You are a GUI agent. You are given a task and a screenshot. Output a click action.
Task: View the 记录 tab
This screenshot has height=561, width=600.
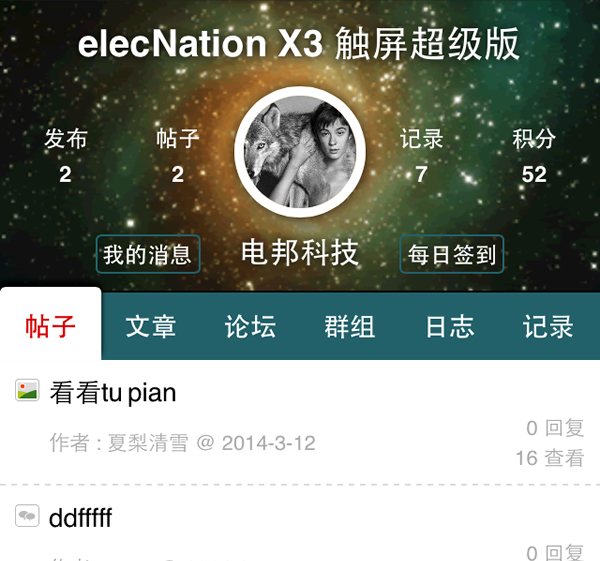pos(548,326)
